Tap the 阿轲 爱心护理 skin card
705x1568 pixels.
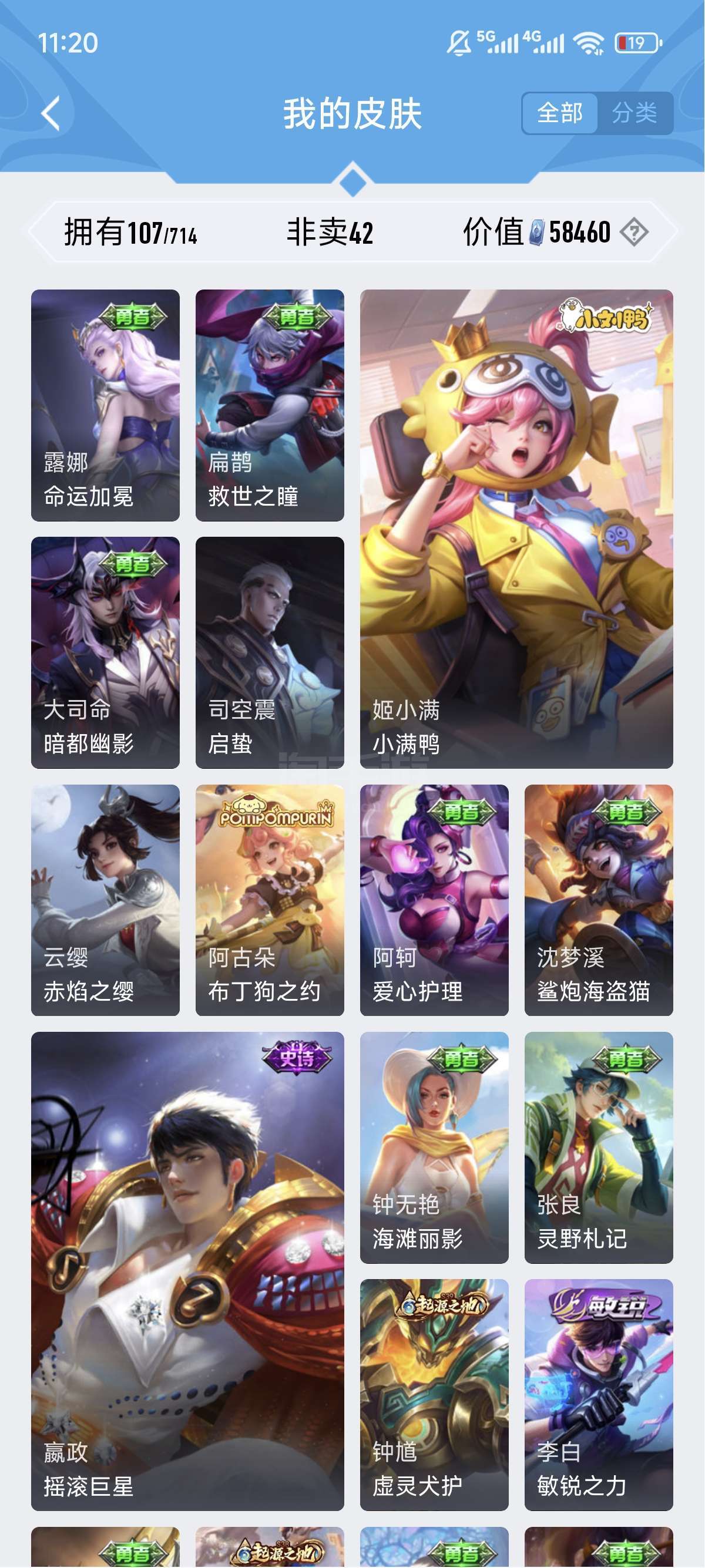pyautogui.click(x=434, y=900)
